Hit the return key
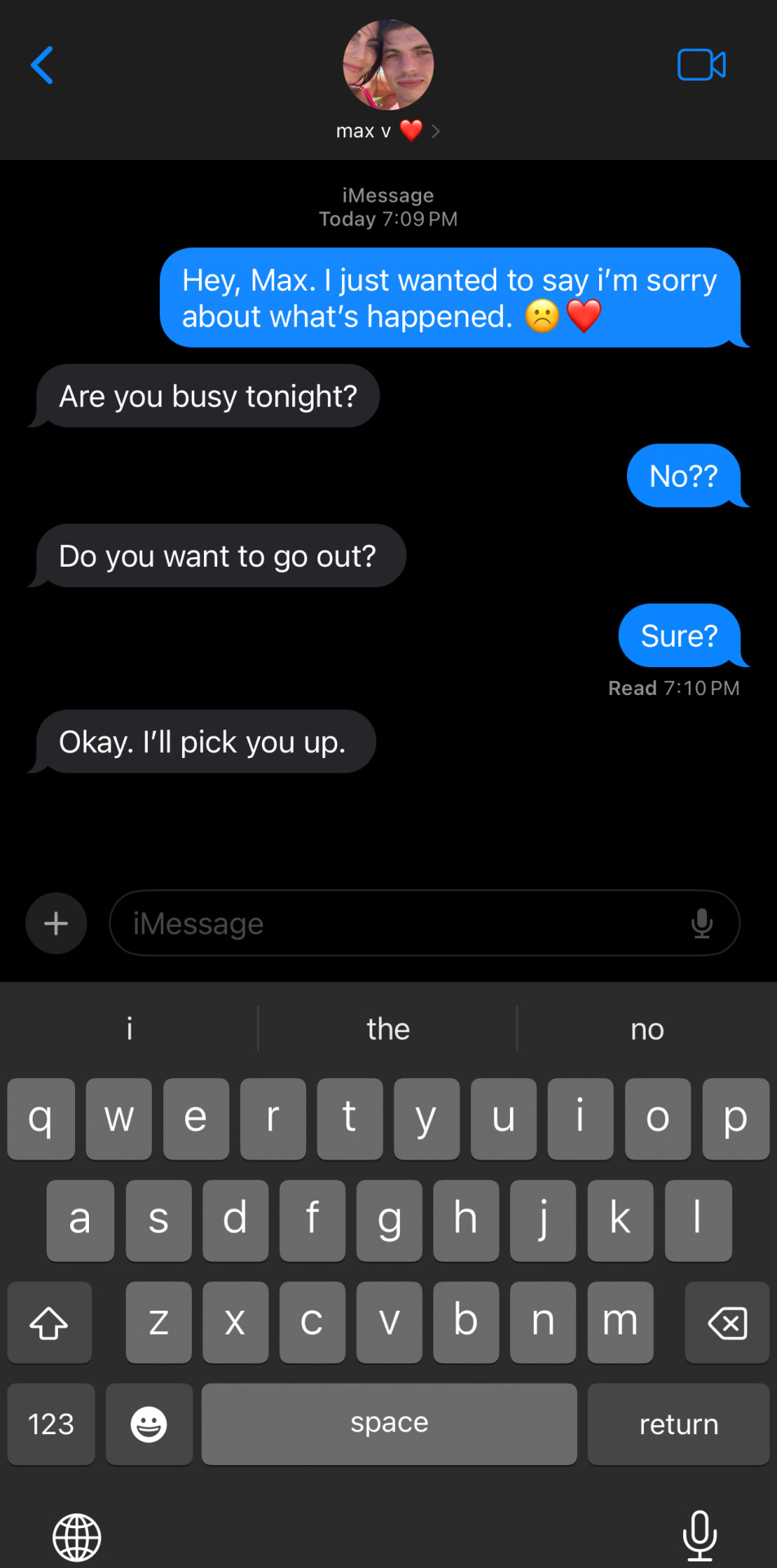 click(678, 1424)
